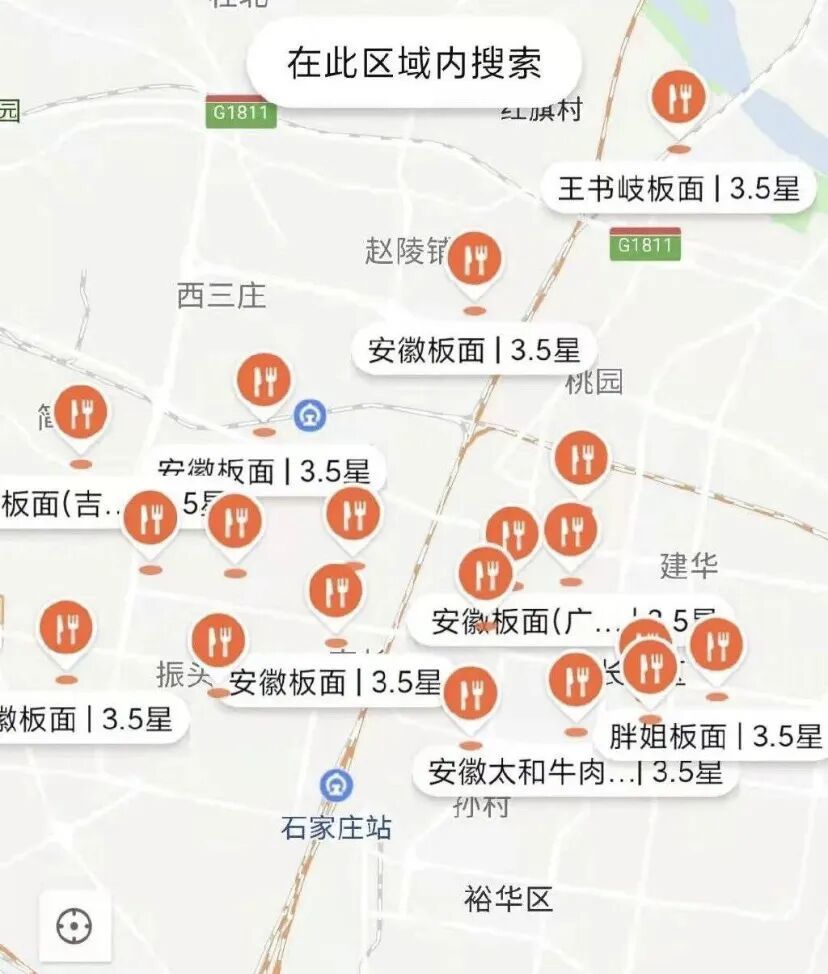Tap the 在此区域内搜索 button
Screen dimensions: 828x974
(x=414, y=63)
